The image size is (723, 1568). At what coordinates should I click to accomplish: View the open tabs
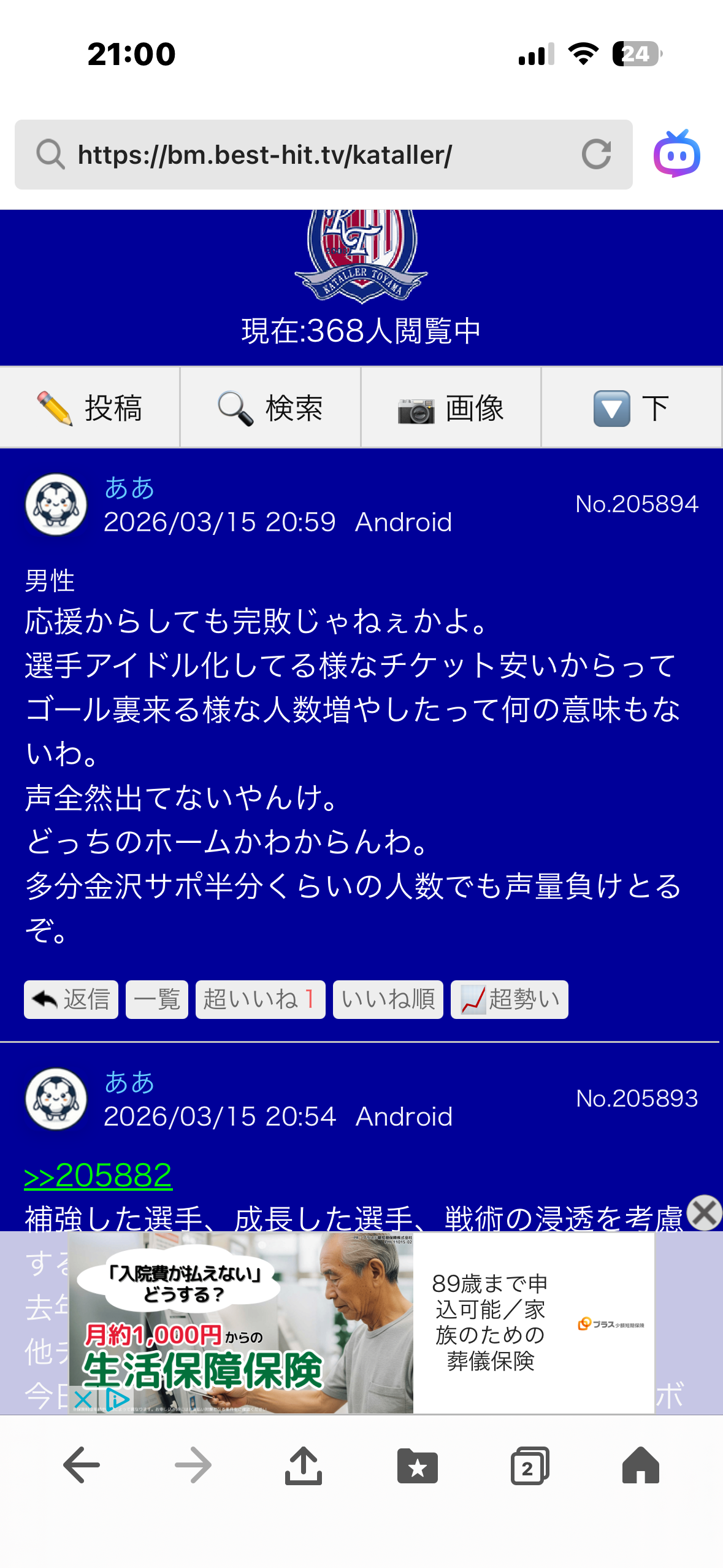[529, 1465]
